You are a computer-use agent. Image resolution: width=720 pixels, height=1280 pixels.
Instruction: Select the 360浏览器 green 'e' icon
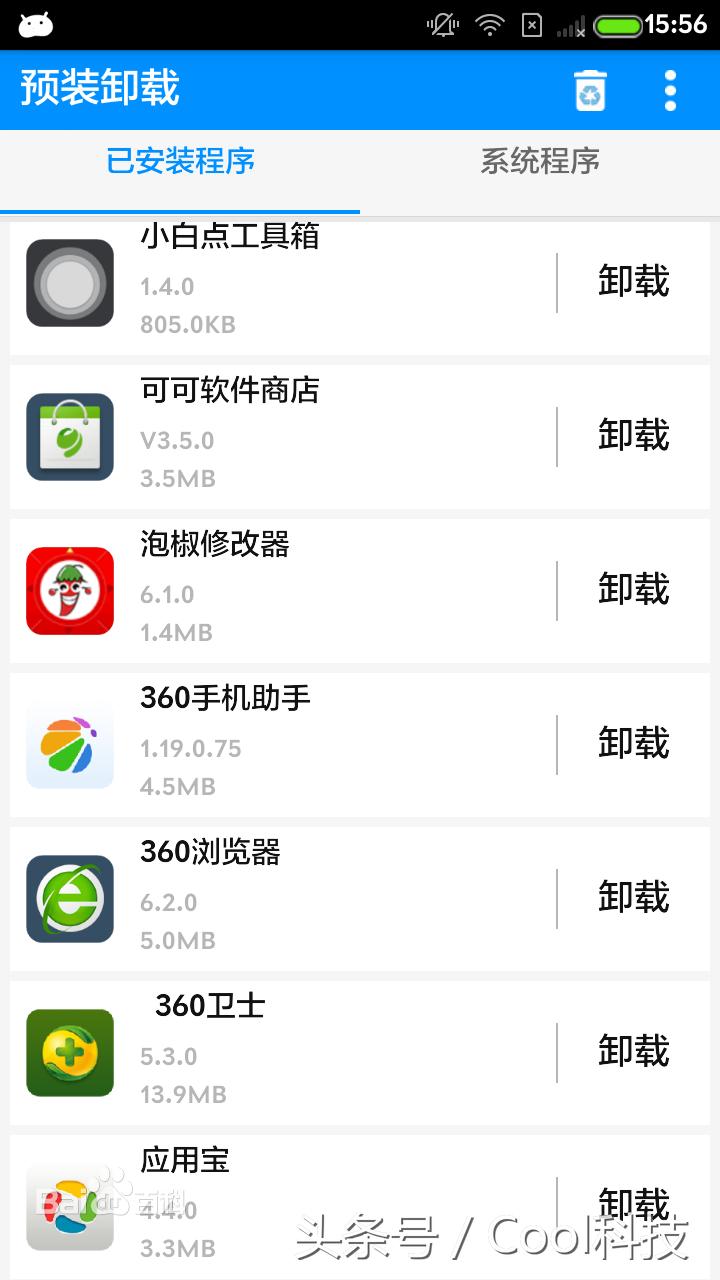69,898
